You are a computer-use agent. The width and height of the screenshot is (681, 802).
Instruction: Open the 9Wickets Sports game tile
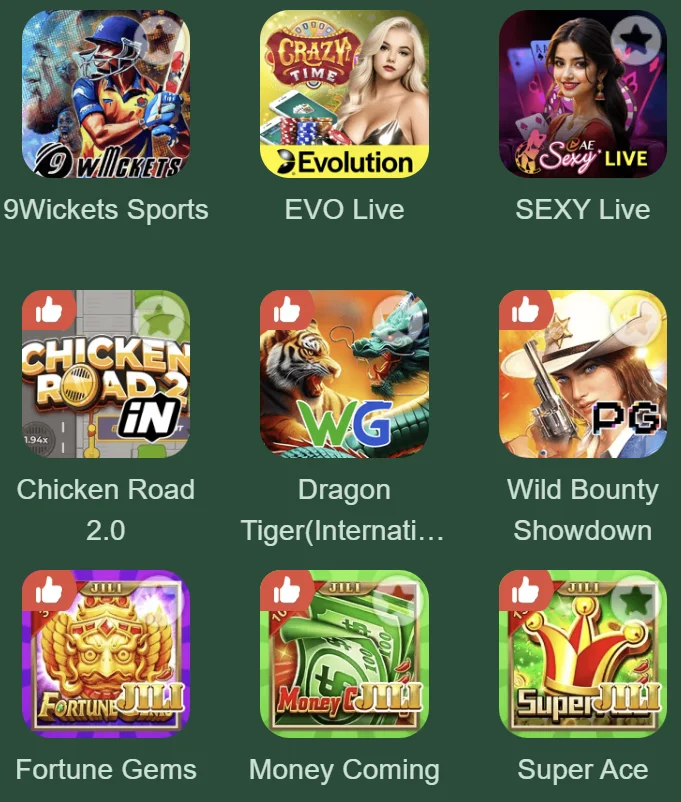click(x=106, y=95)
